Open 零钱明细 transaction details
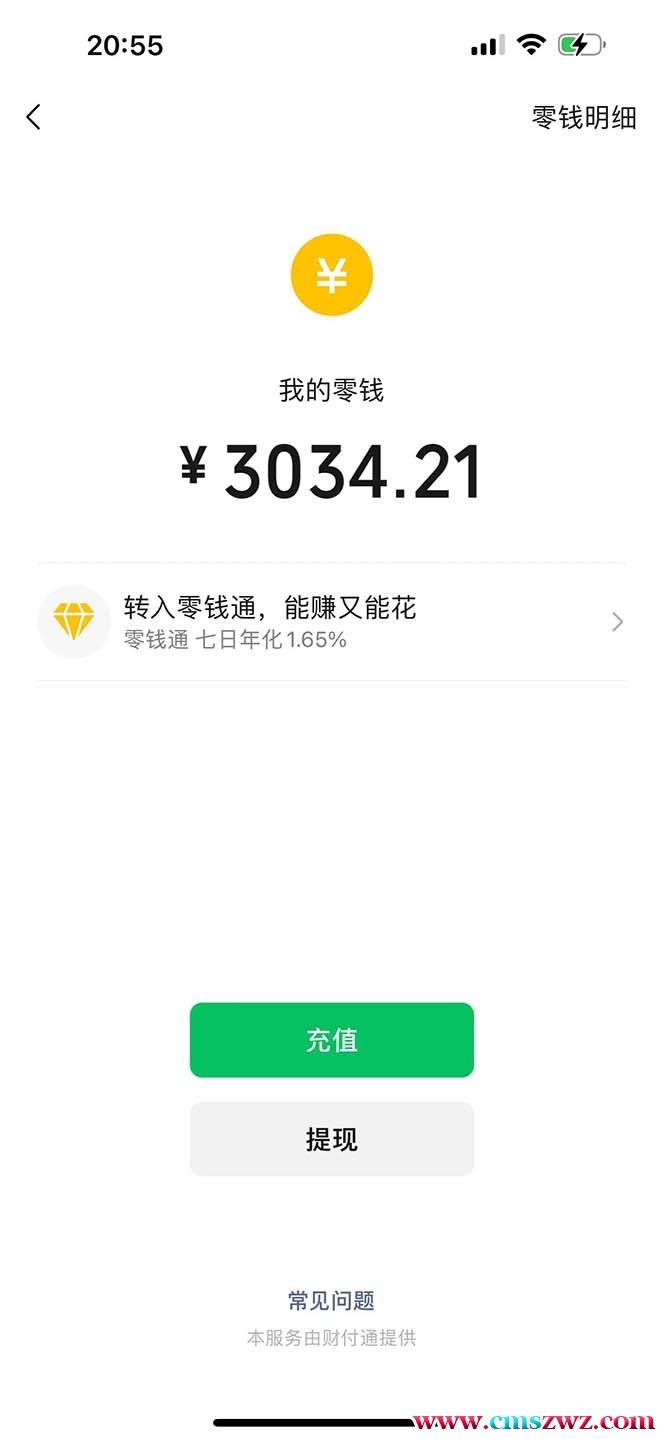Image resolution: width=664 pixels, height=1439 pixels. pos(583,117)
